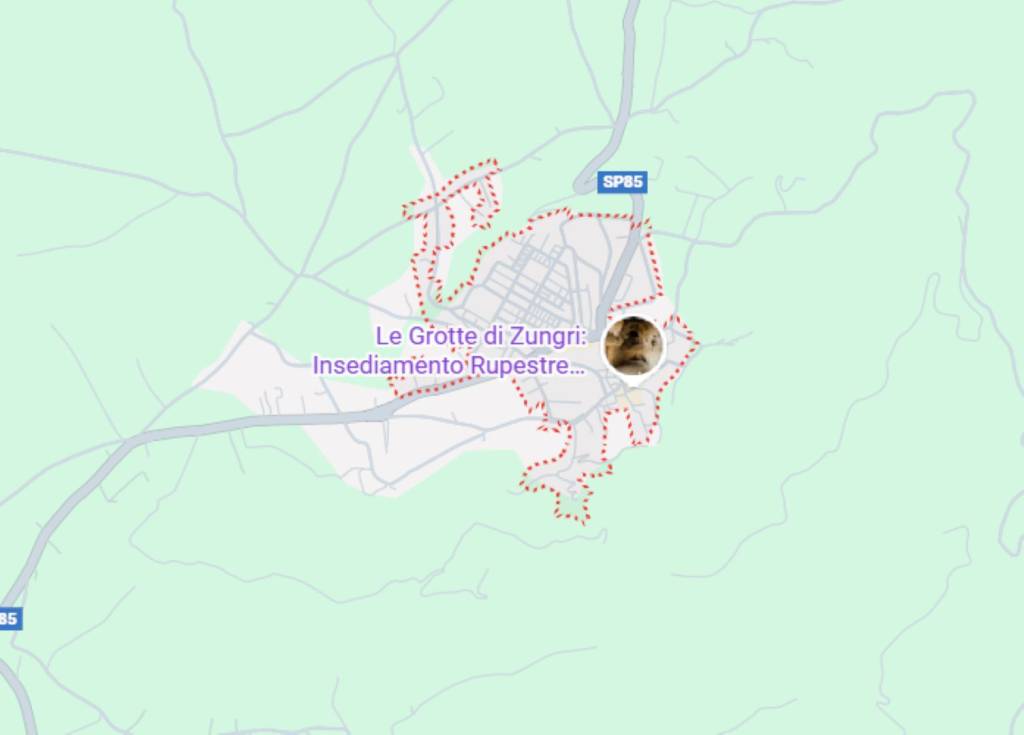Image resolution: width=1024 pixels, height=735 pixels.
Task: Open Le Grotte di Zungri place marker
Action: [x=633, y=346]
